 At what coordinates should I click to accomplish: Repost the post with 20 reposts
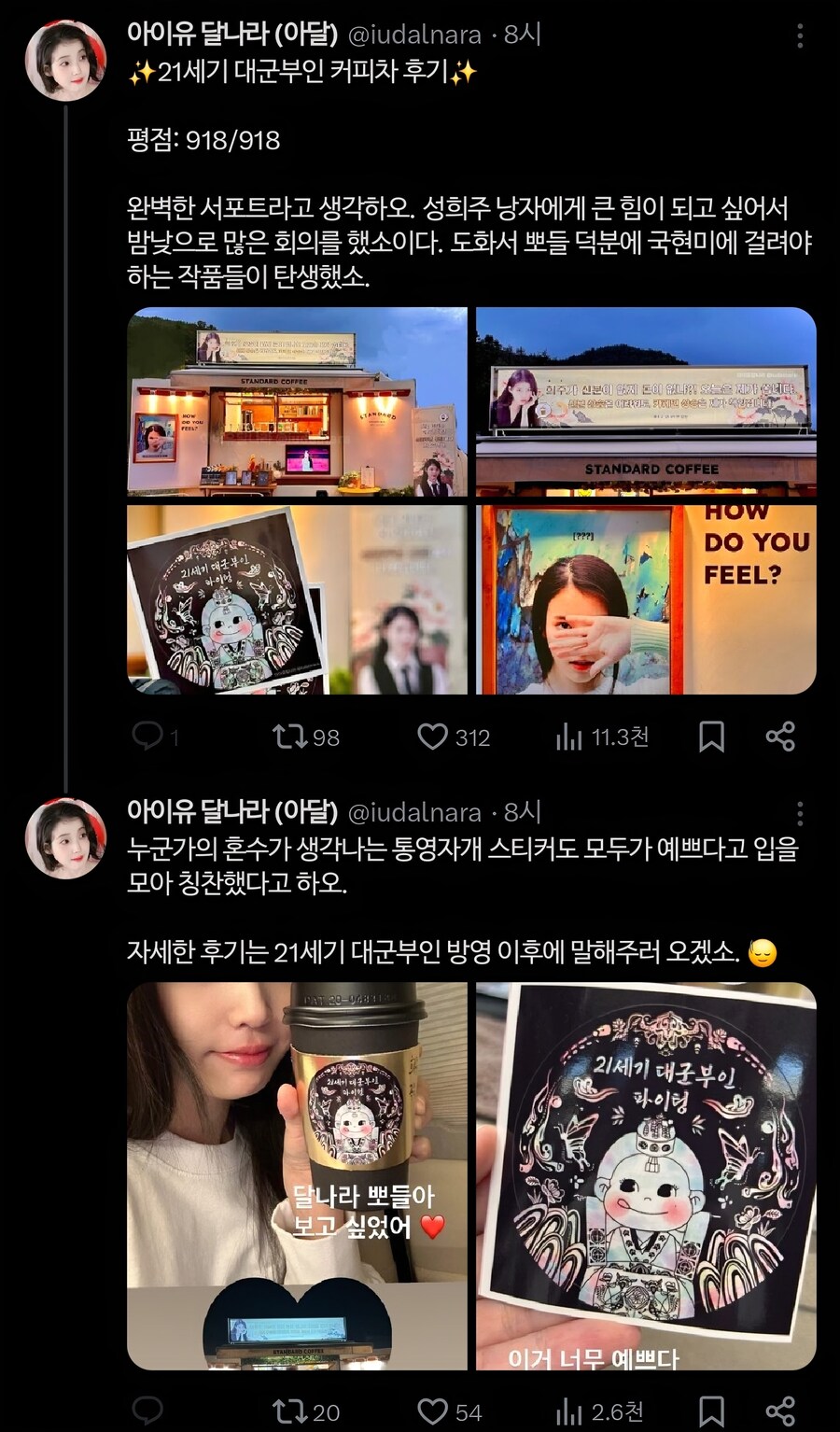(x=289, y=1411)
